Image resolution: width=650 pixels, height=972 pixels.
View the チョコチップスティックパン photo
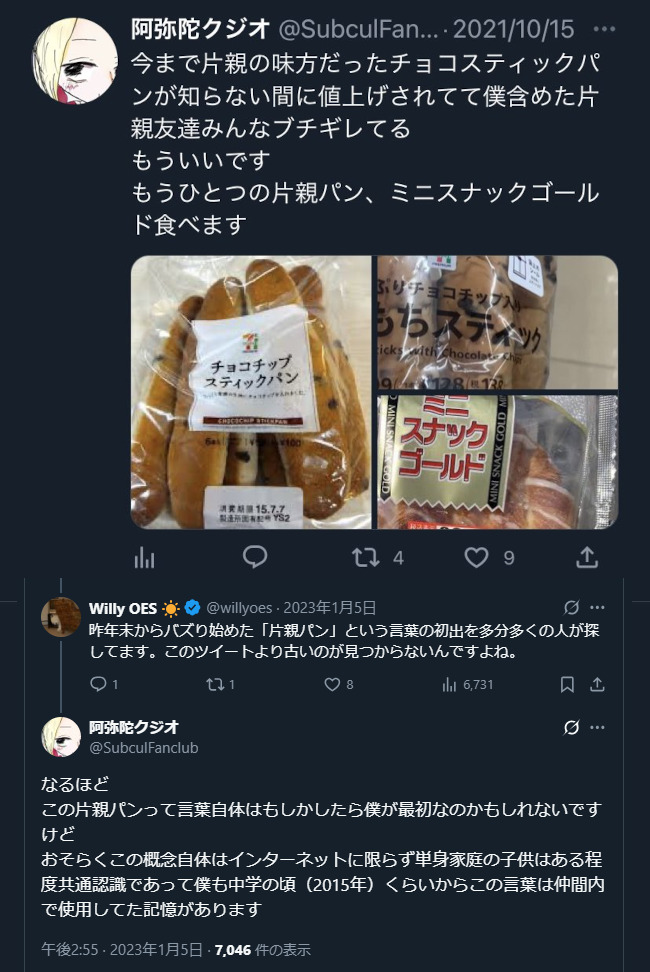[x=250, y=393]
